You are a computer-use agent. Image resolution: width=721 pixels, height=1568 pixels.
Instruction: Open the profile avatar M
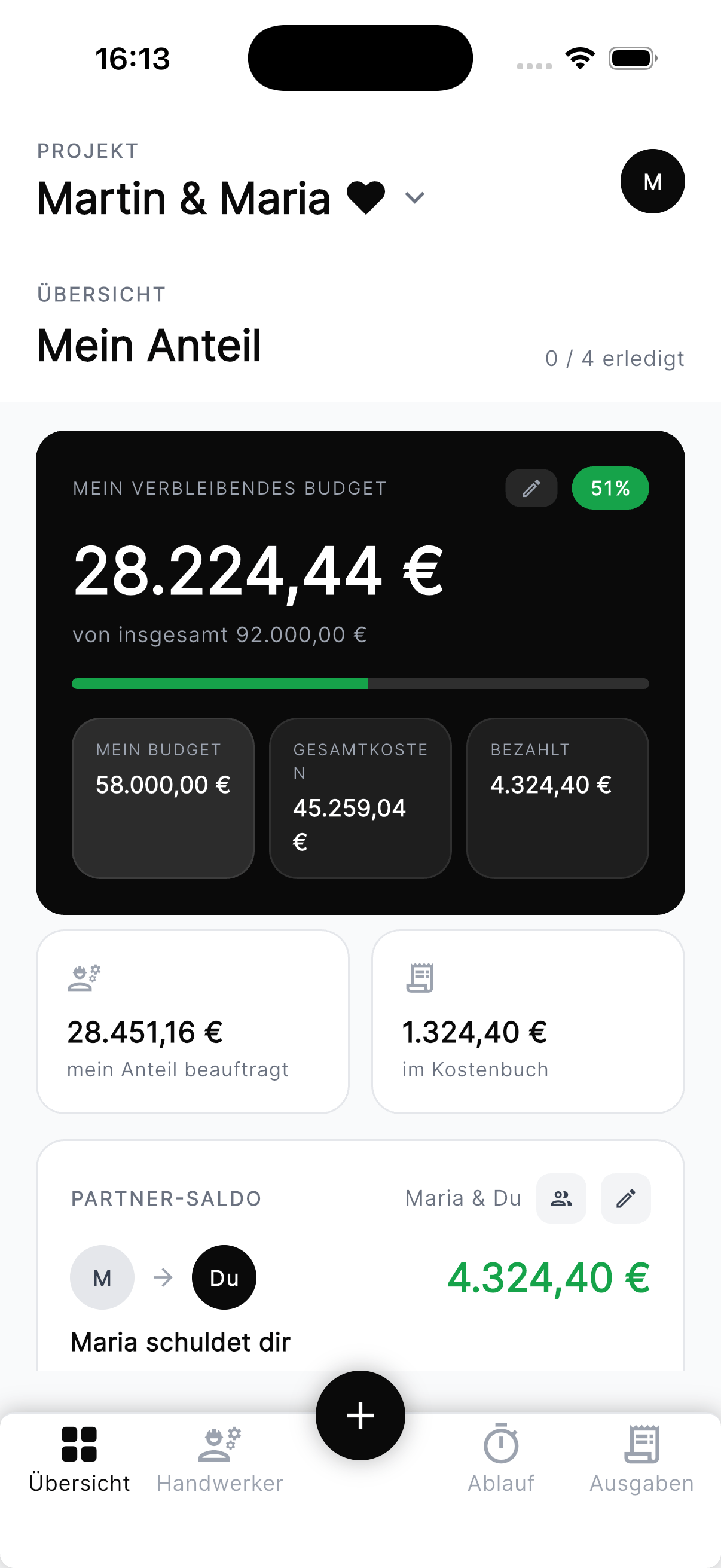[652, 181]
